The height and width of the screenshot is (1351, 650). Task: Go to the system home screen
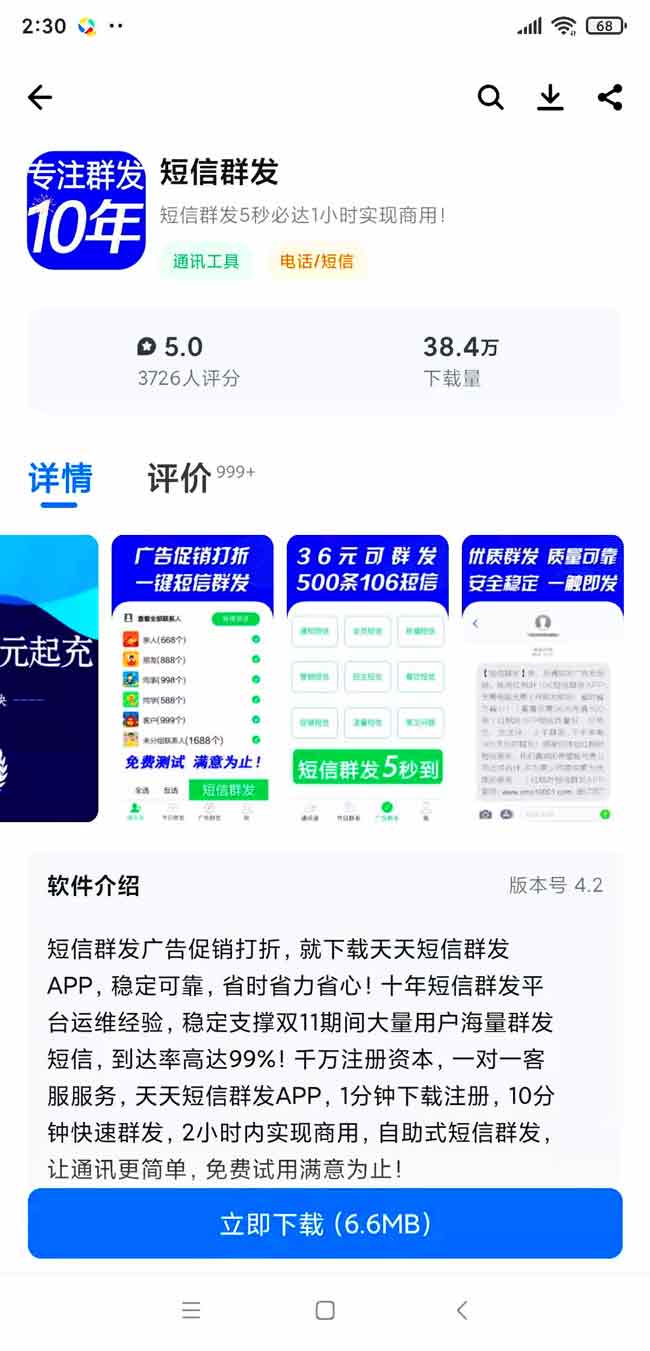(325, 1310)
